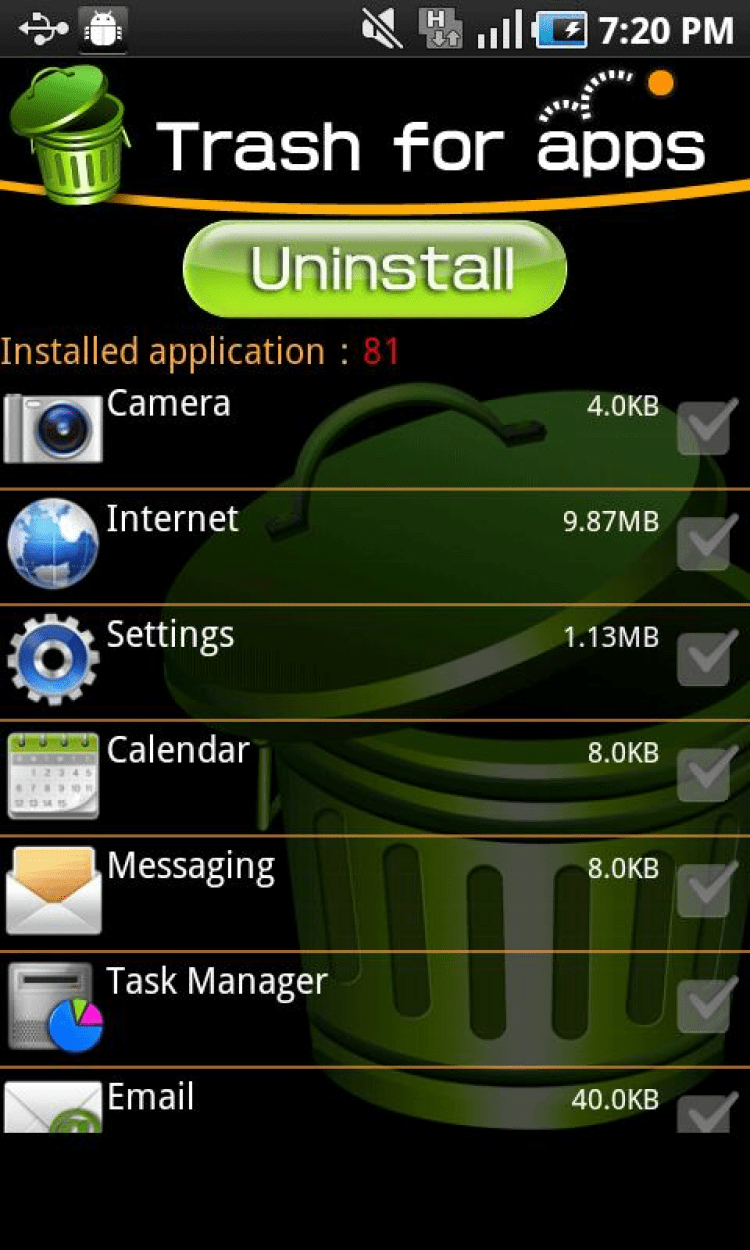Tap the green Uninstall button
This screenshot has height=1250, width=750.
coord(374,268)
